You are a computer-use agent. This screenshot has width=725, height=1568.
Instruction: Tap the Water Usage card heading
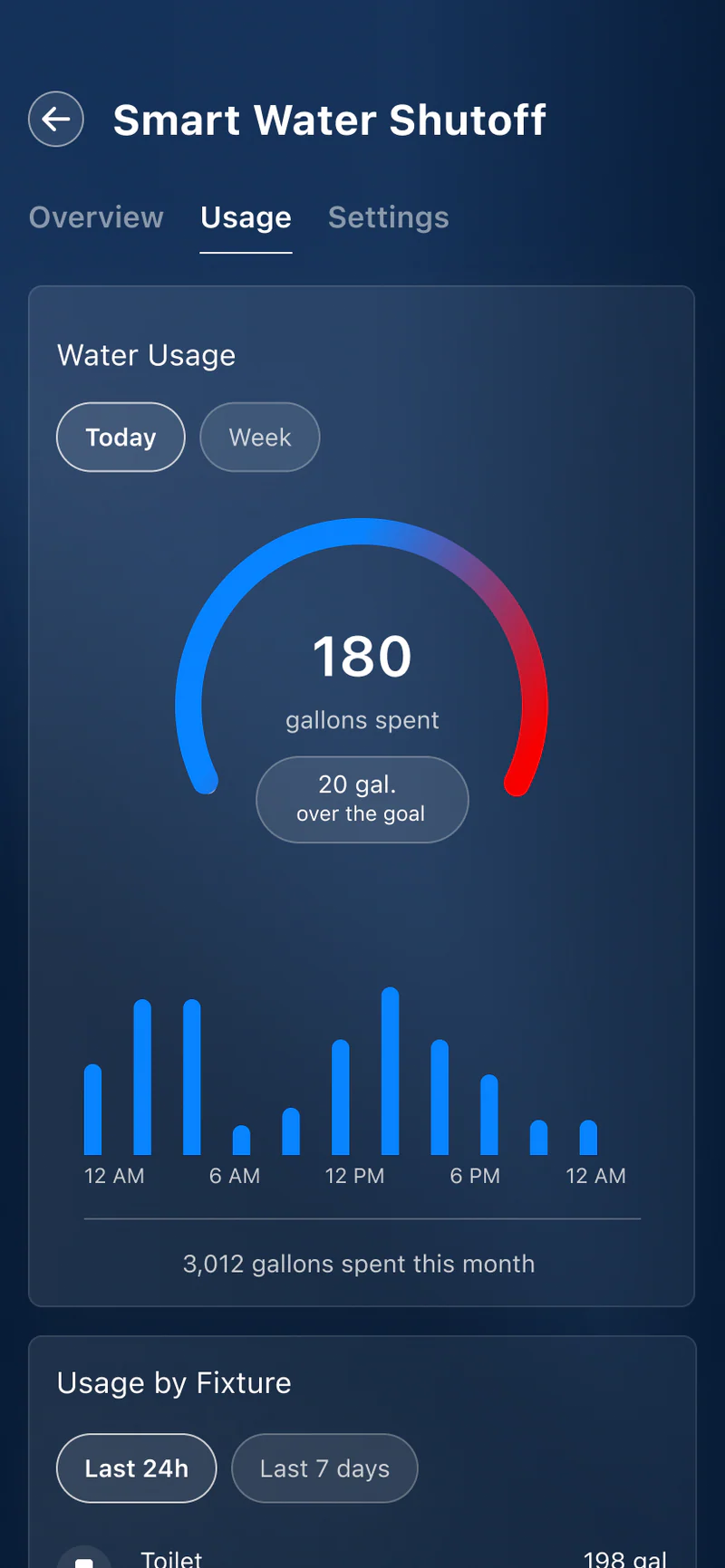click(x=146, y=355)
